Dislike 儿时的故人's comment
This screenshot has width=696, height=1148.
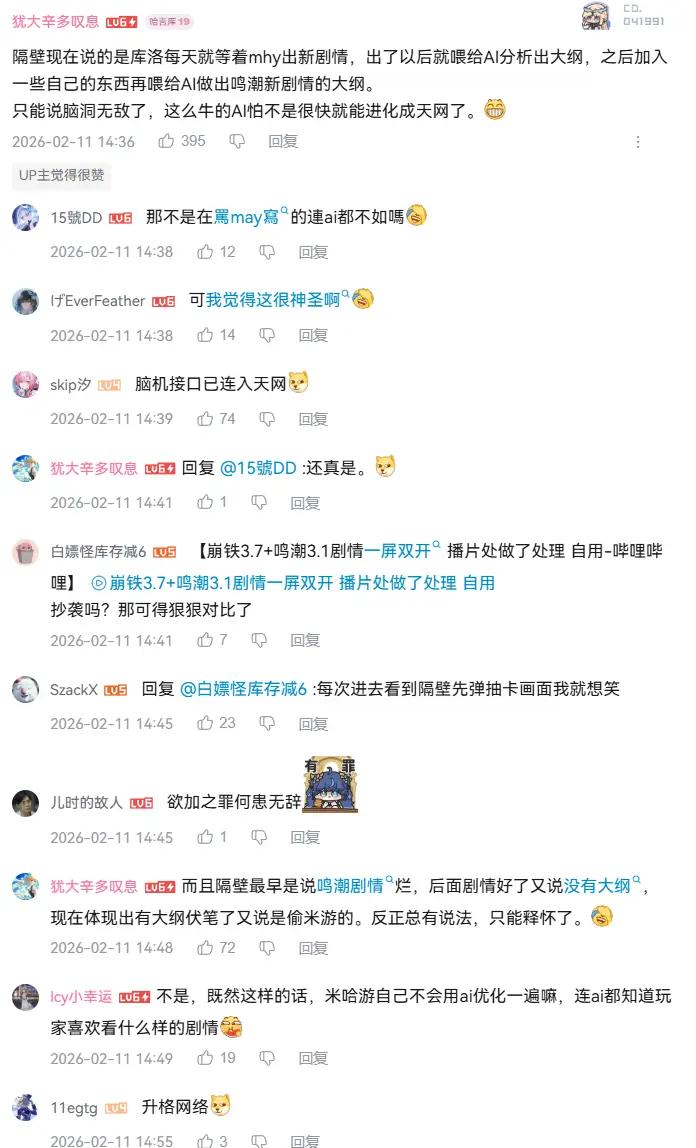(259, 837)
